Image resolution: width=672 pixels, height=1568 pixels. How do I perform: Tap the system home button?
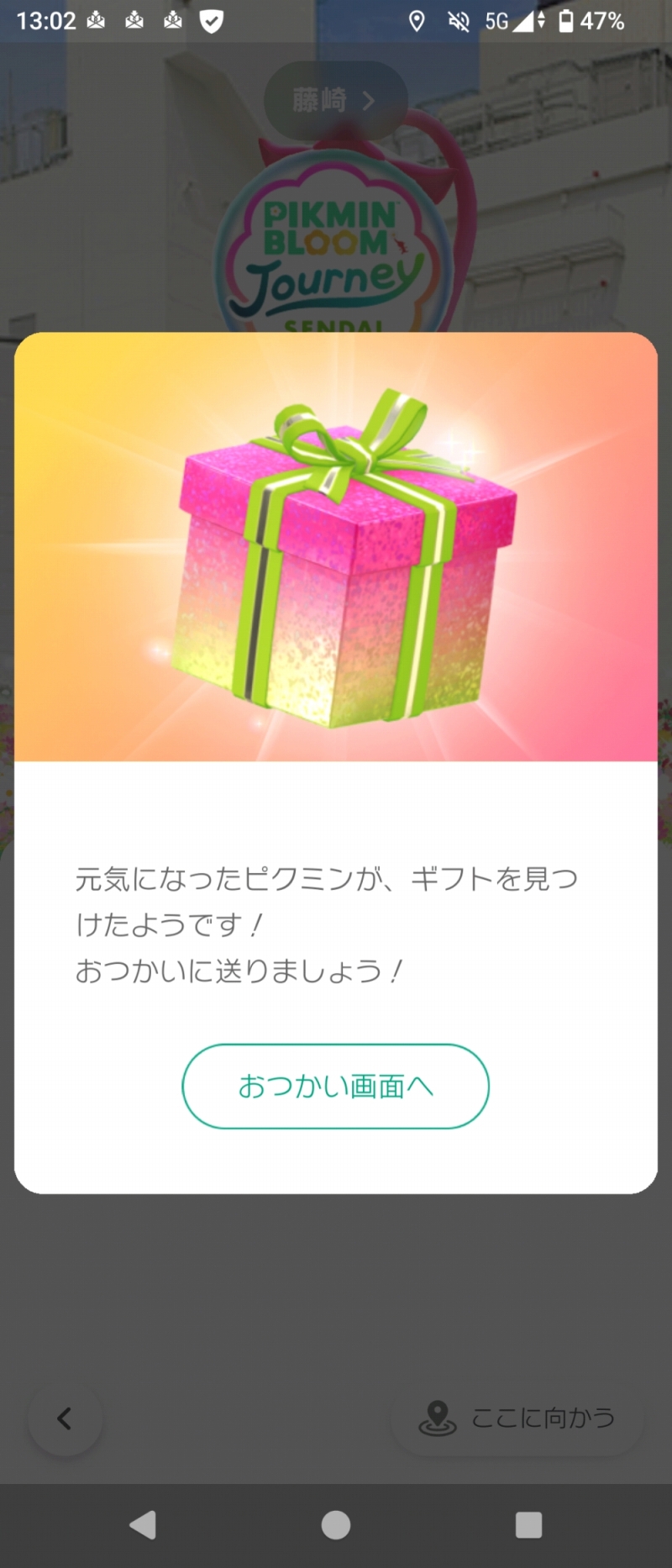click(335, 1524)
